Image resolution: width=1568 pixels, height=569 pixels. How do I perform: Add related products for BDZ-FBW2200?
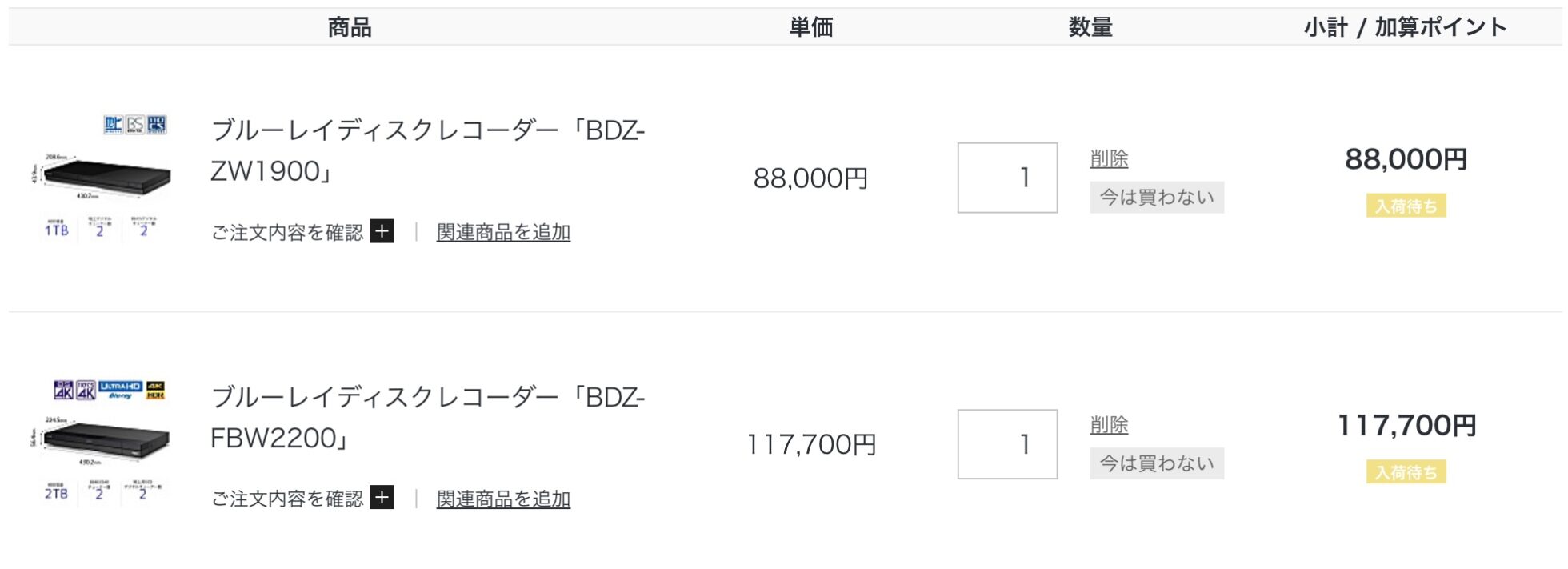coord(503,499)
